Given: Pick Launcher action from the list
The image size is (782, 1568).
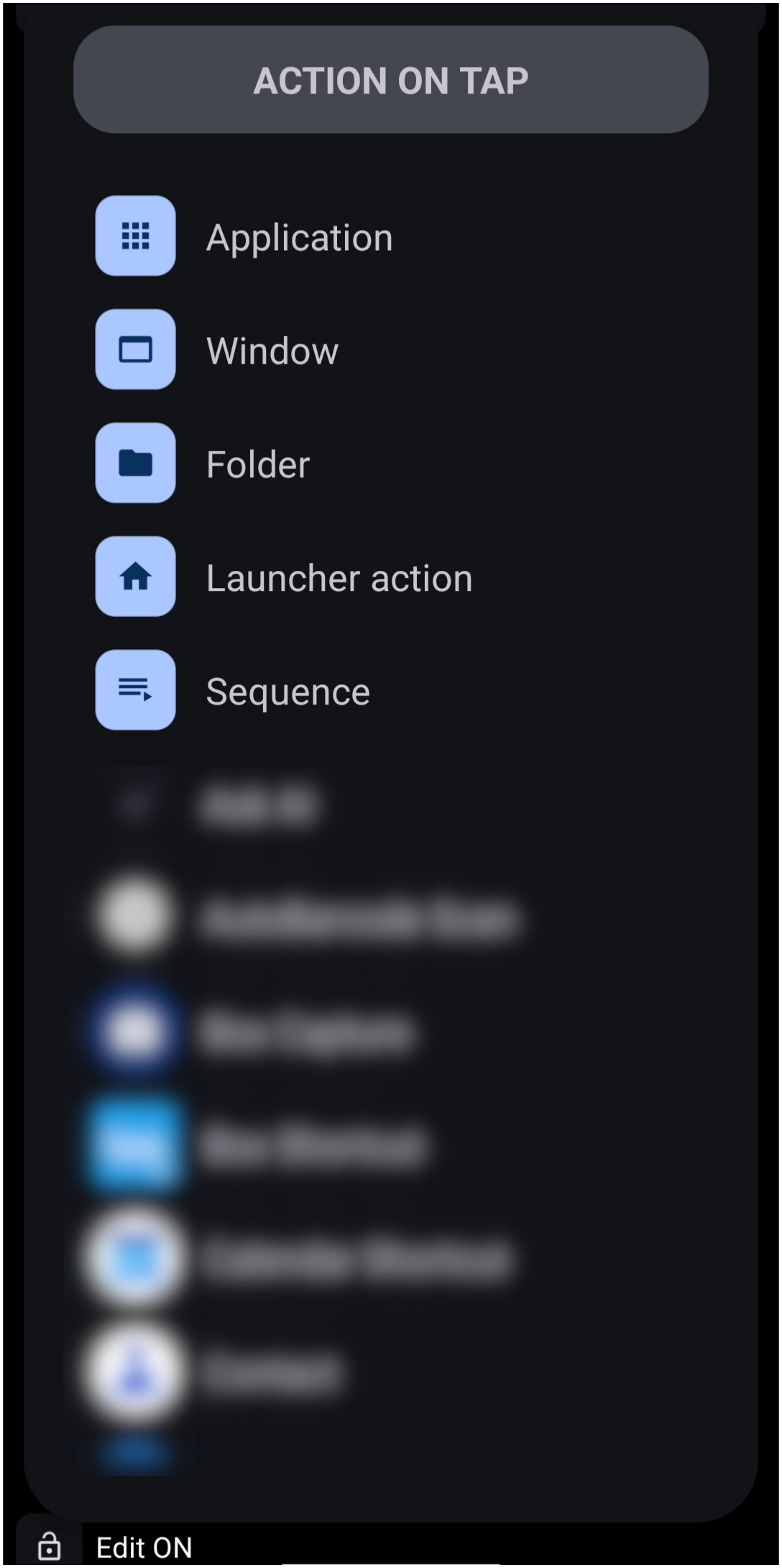Looking at the screenshot, I should [x=390, y=577].
